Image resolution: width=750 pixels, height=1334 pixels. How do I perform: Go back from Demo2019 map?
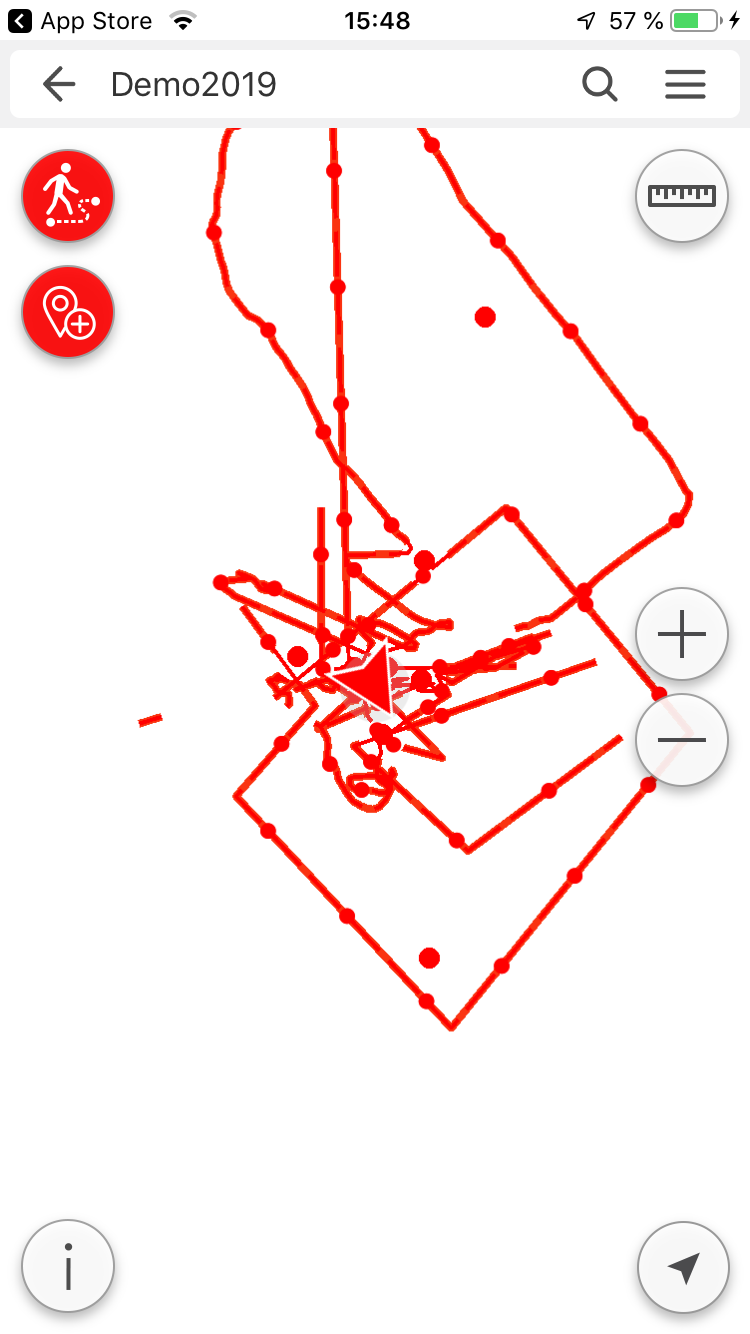[x=59, y=85]
